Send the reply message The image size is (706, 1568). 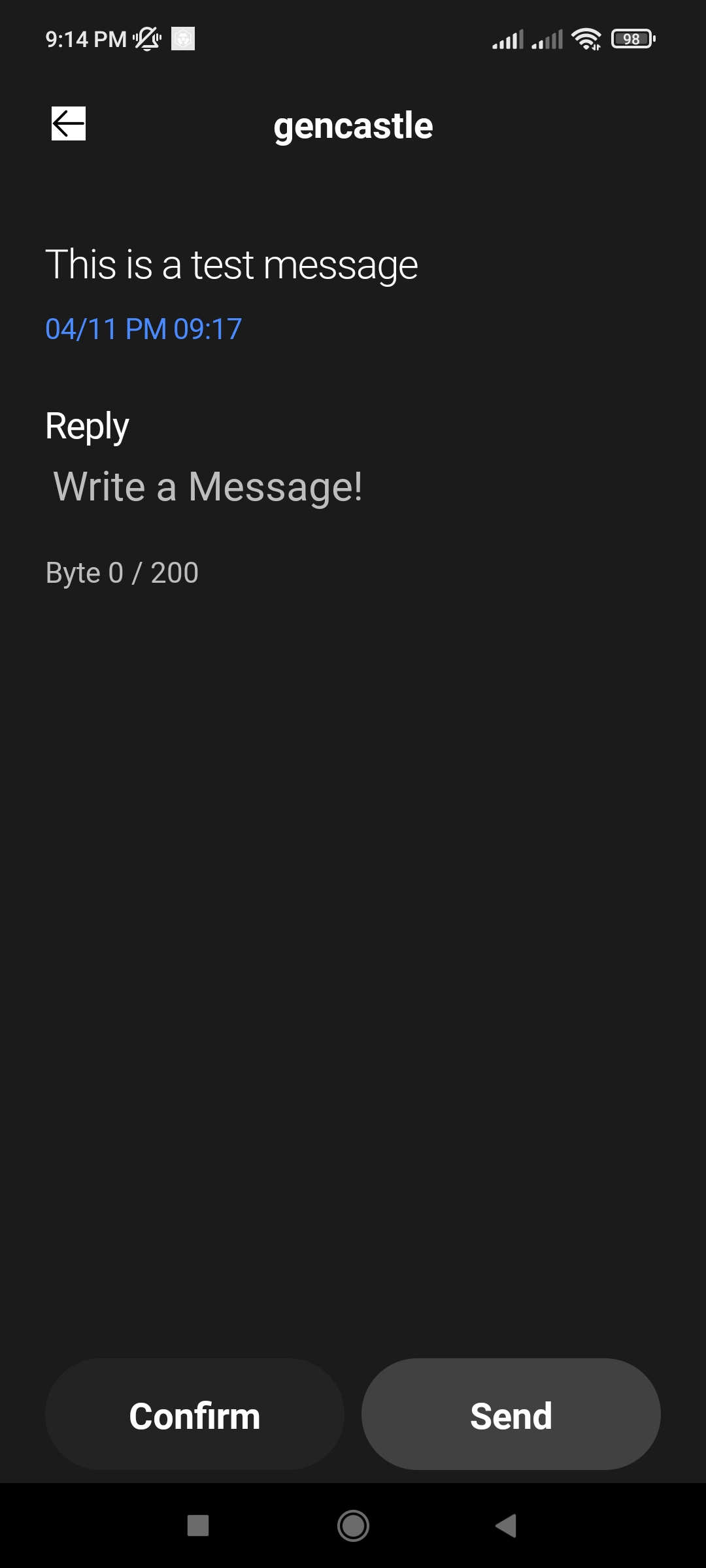[511, 1414]
